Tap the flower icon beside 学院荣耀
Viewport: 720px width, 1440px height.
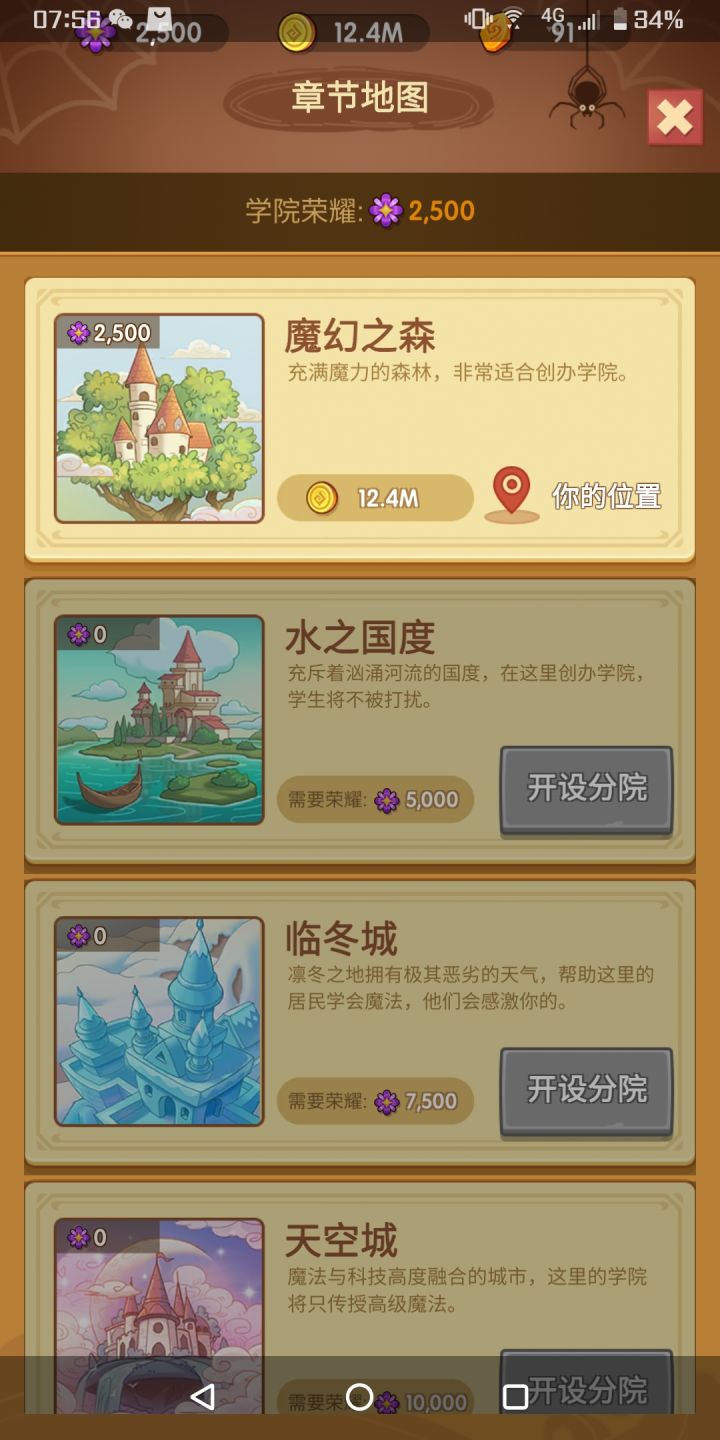click(384, 210)
